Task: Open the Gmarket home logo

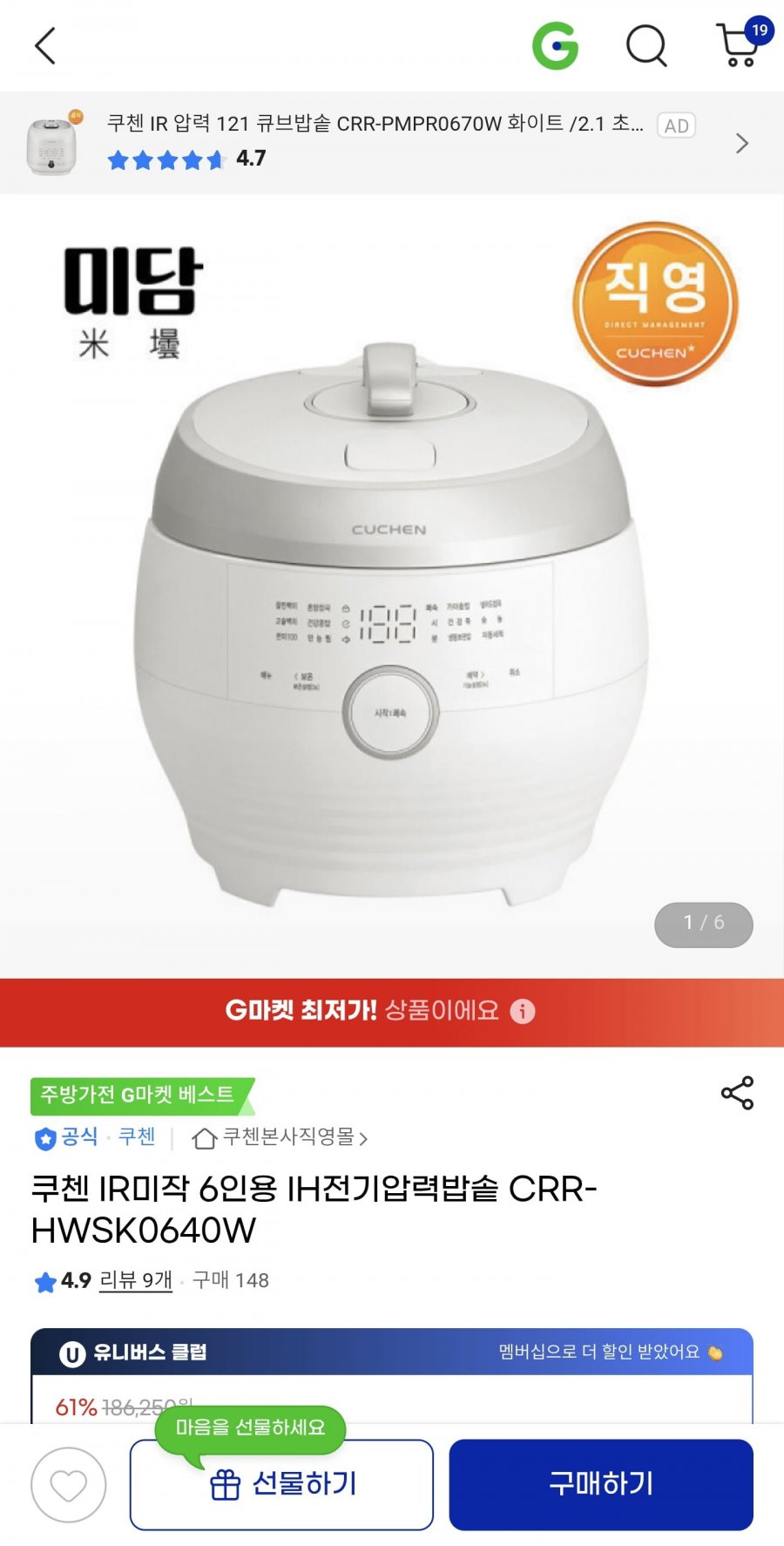Action: (555, 46)
